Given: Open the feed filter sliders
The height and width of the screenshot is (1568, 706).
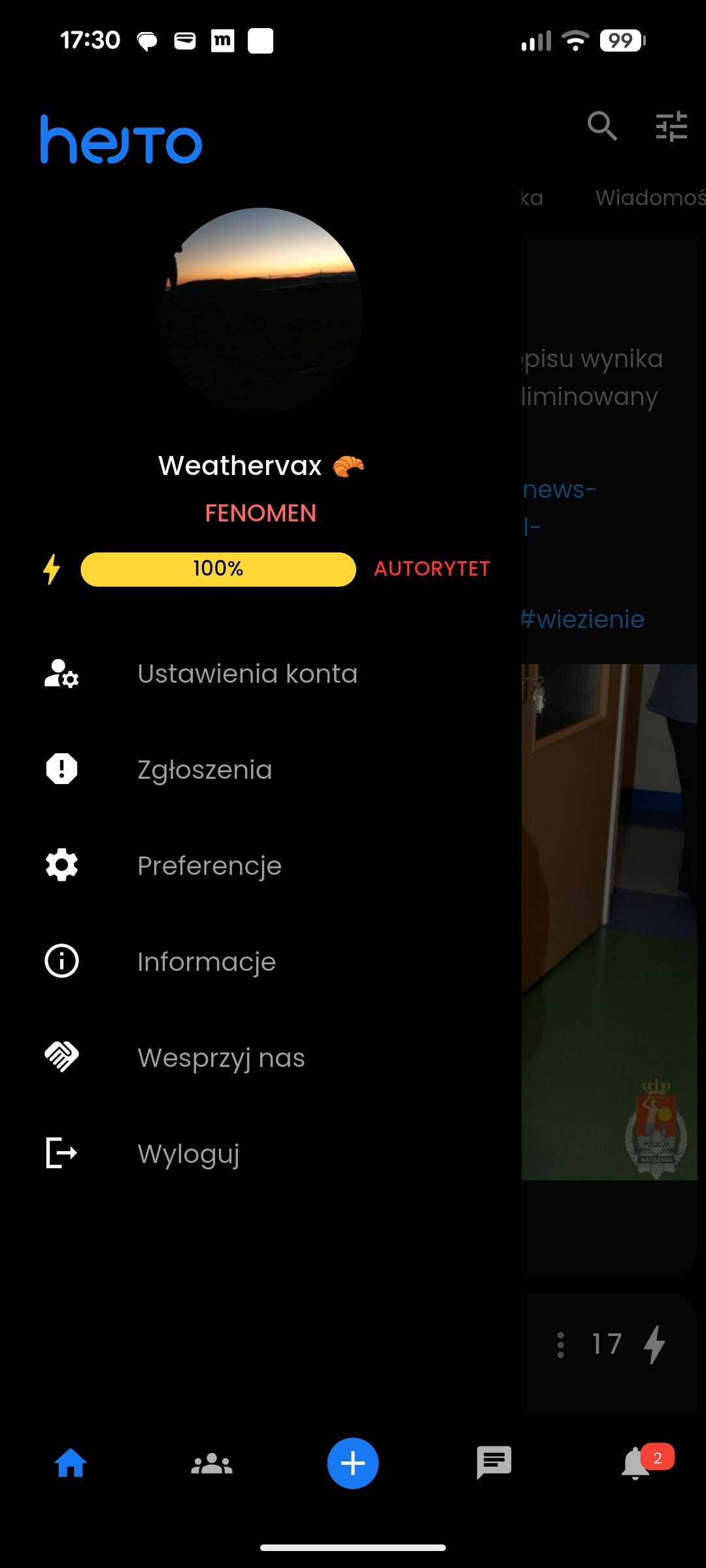Looking at the screenshot, I should click(x=671, y=126).
